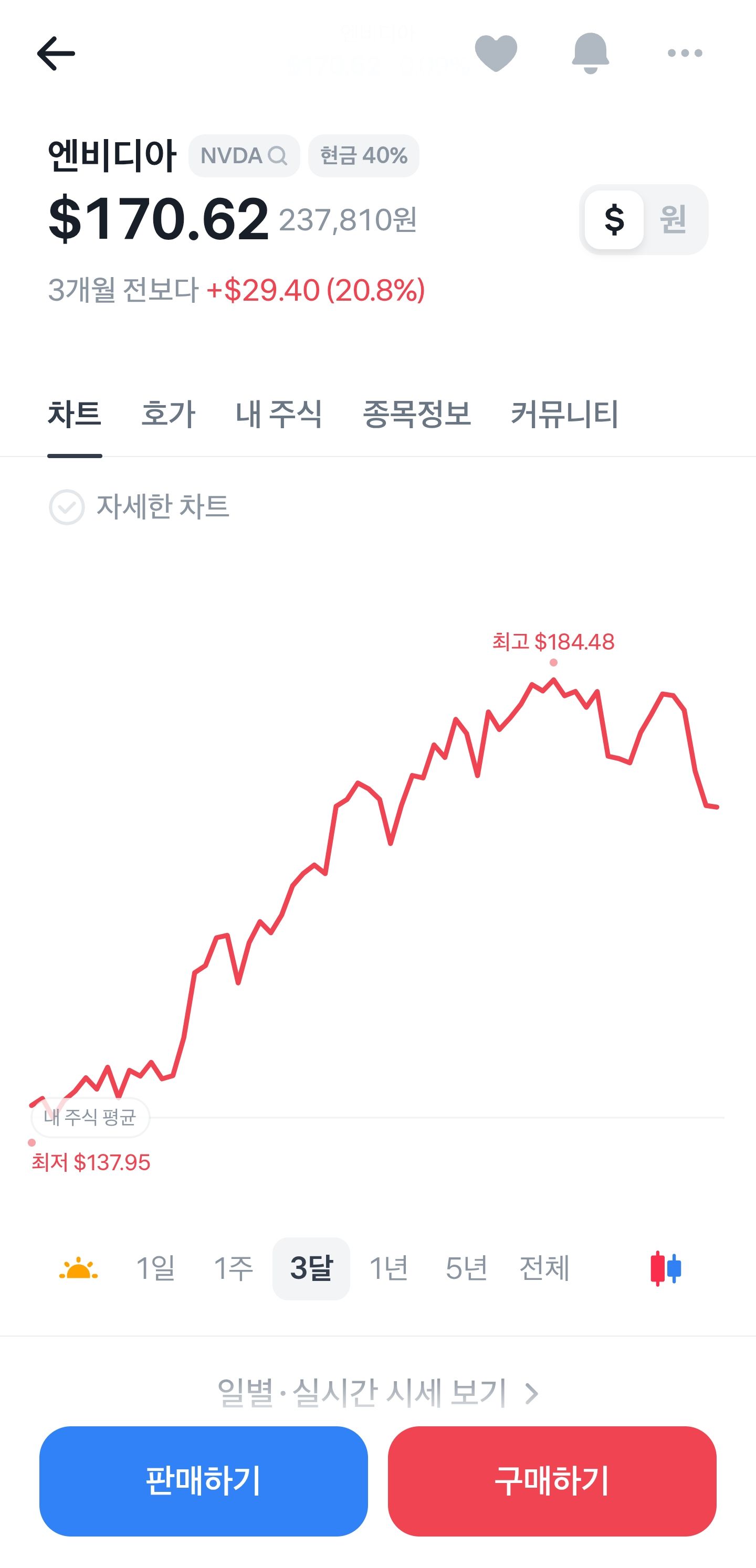Image resolution: width=756 pixels, height=1568 pixels.
Task: Click the magnifier in the NVDA chip
Action: pos(278,156)
